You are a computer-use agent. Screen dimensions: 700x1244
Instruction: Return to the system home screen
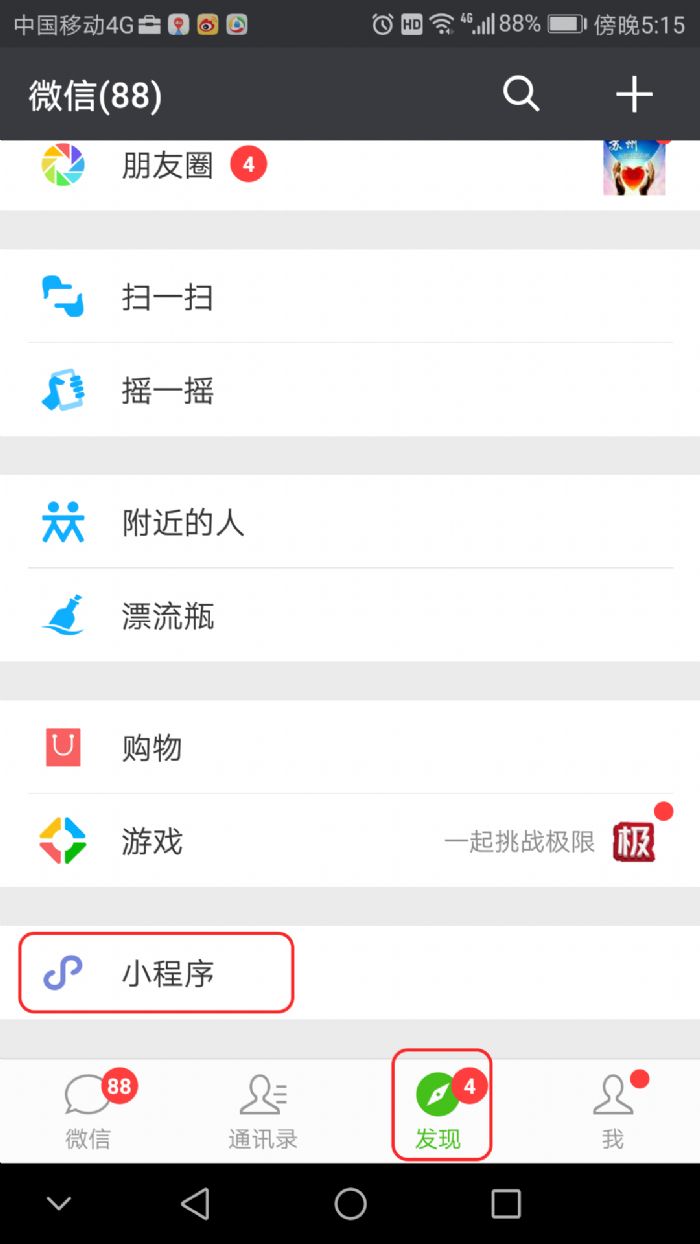coord(350,1203)
